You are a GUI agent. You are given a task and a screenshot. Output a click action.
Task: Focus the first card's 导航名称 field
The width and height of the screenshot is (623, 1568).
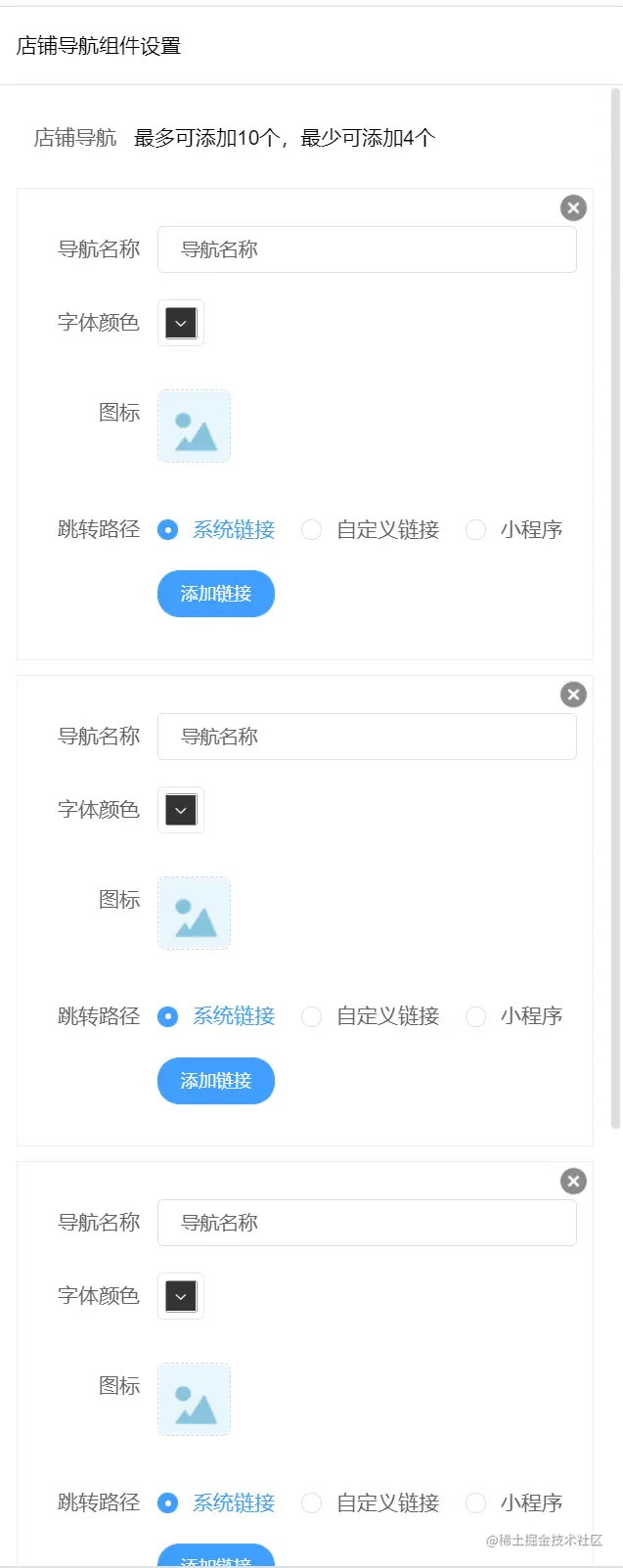pyautogui.click(x=367, y=249)
